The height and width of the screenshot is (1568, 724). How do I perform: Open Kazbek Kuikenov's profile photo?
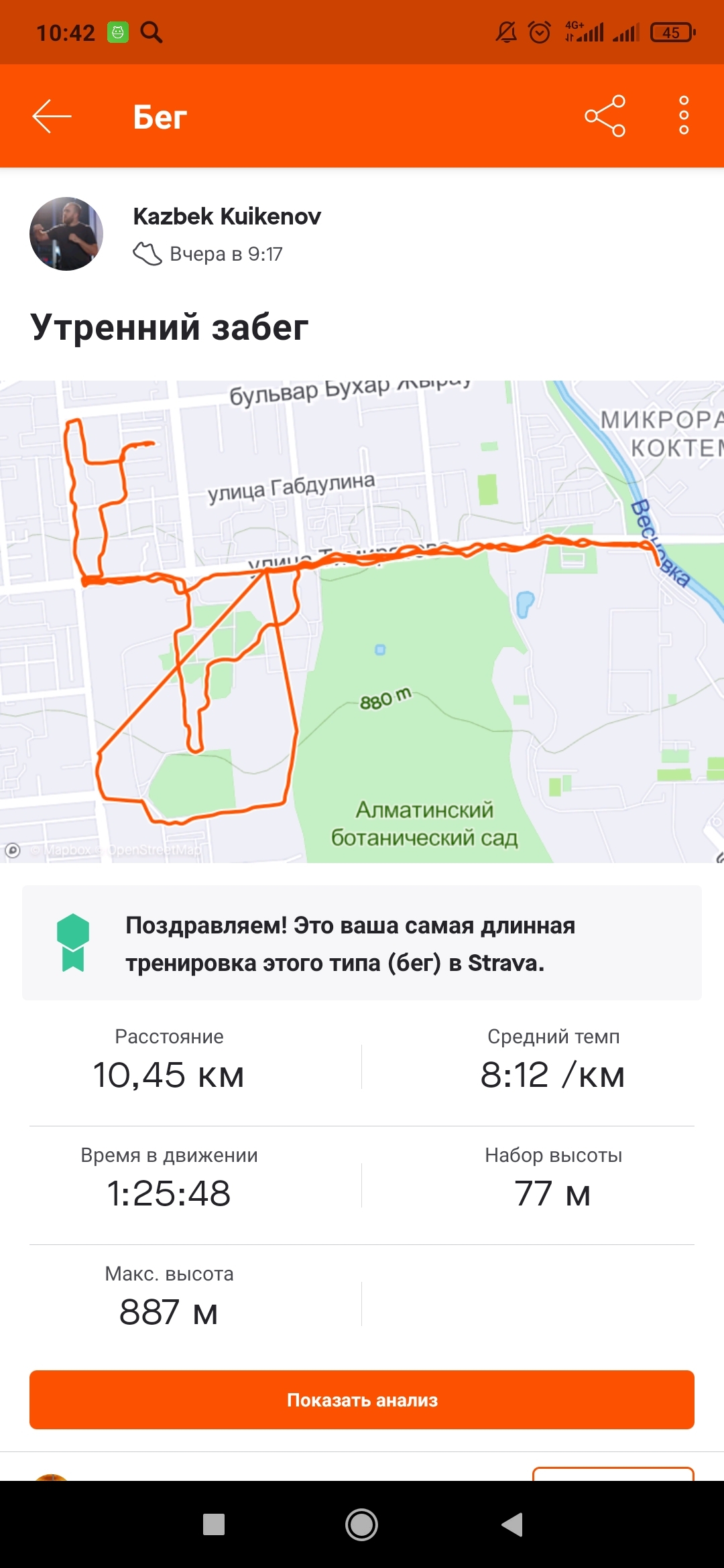(66, 234)
